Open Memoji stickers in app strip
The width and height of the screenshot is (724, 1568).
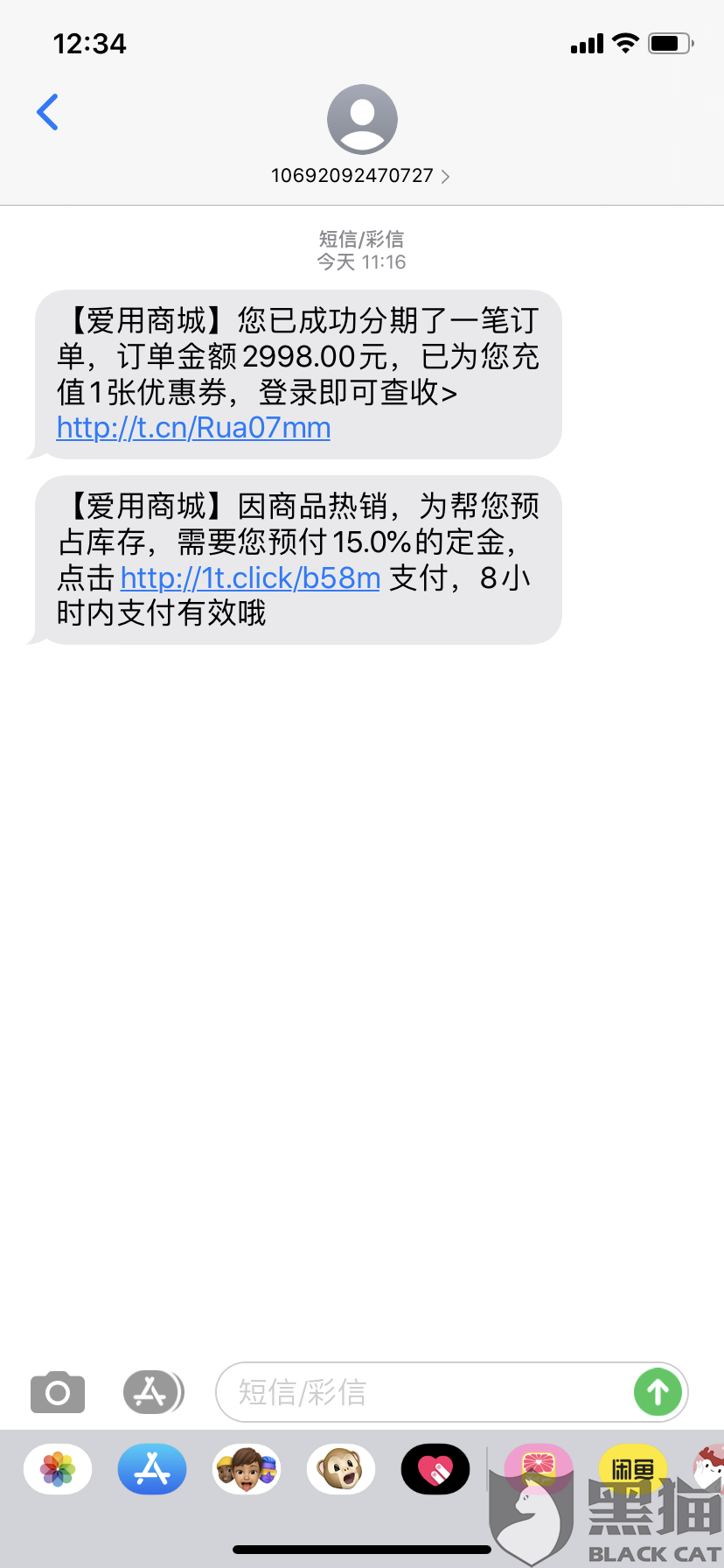(x=247, y=1469)
